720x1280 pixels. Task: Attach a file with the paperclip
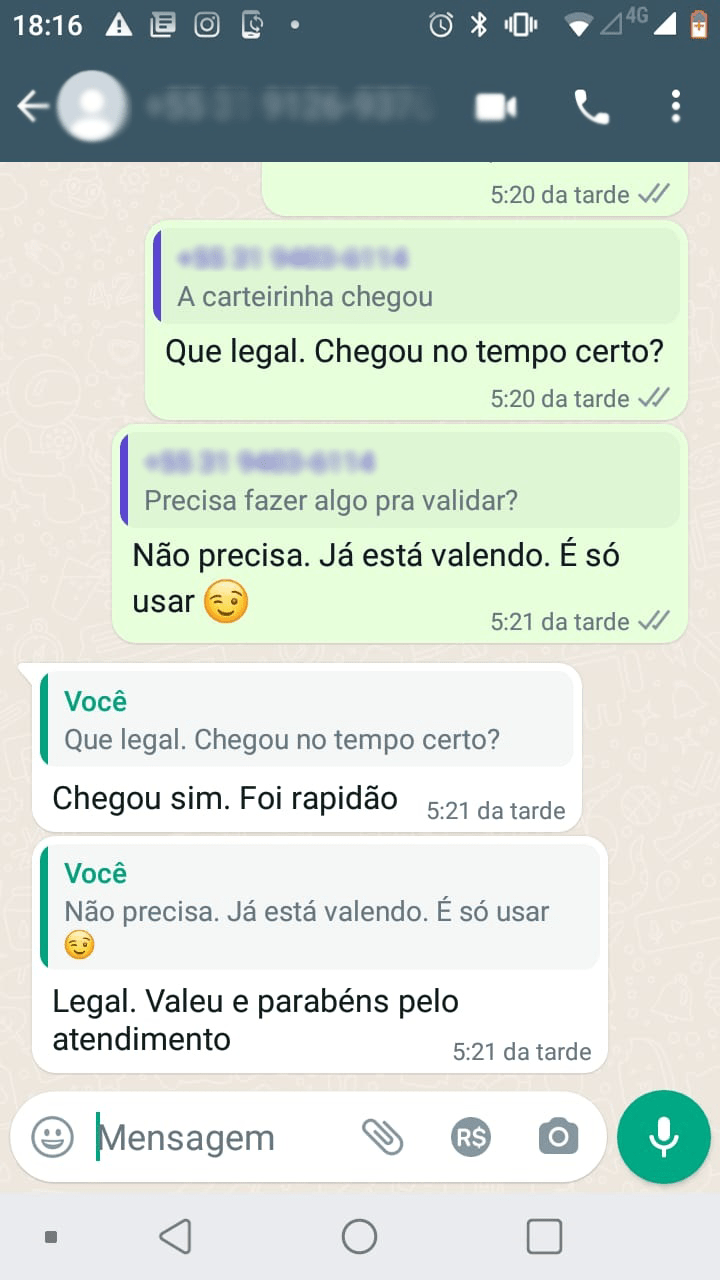(382, 1137)
